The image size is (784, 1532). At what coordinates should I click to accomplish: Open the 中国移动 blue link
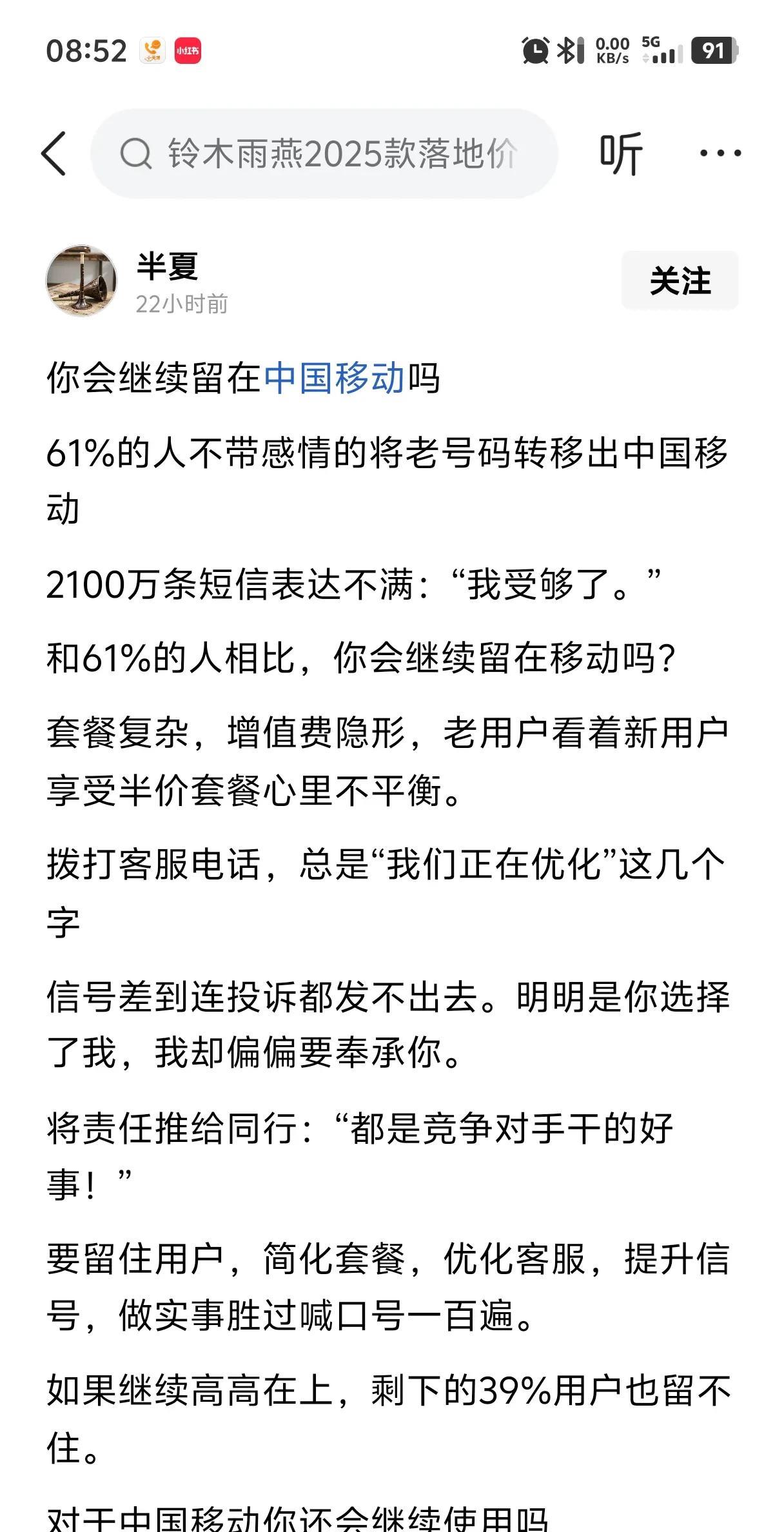[334, 378]
